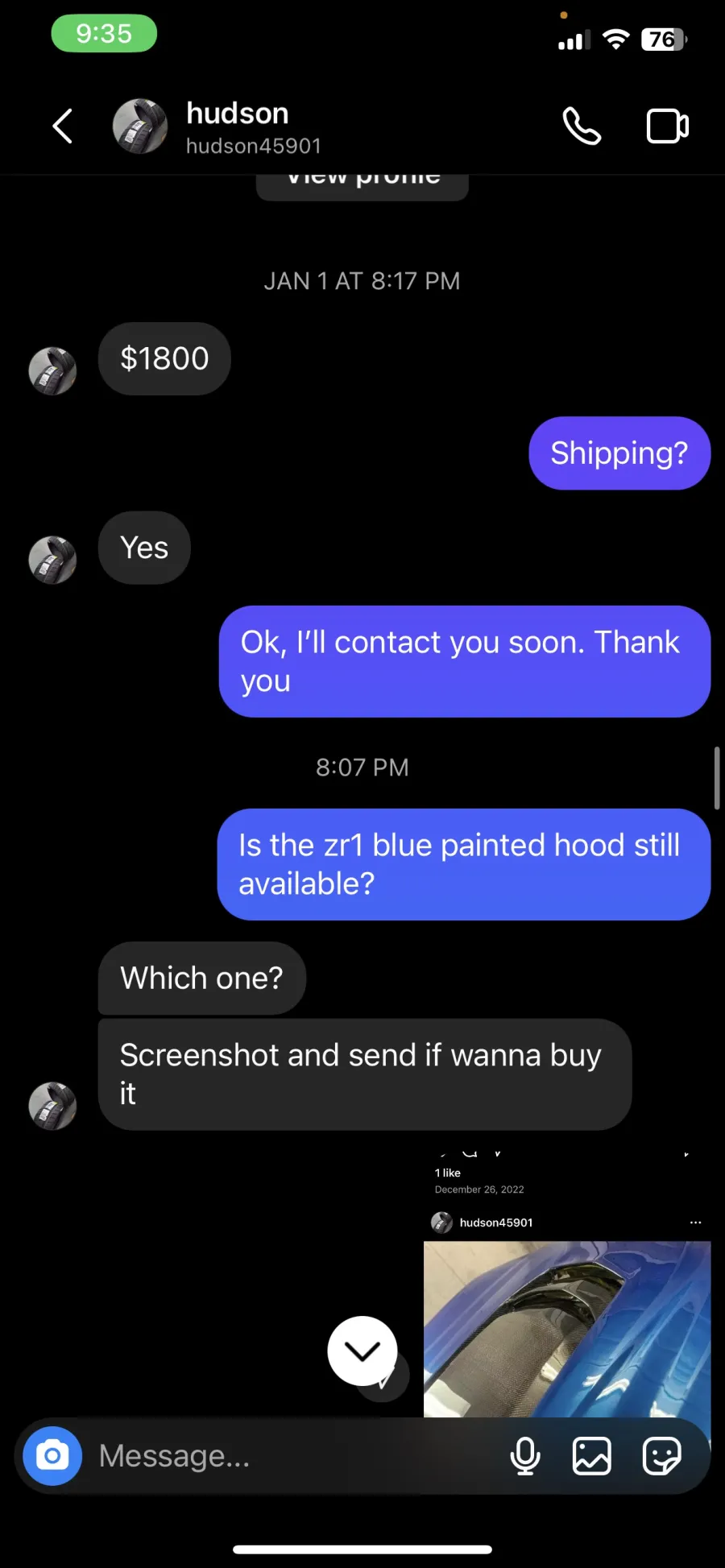725x1568 pixels.
Task: Start an audio call with hudson
Action: coord(582,126)
